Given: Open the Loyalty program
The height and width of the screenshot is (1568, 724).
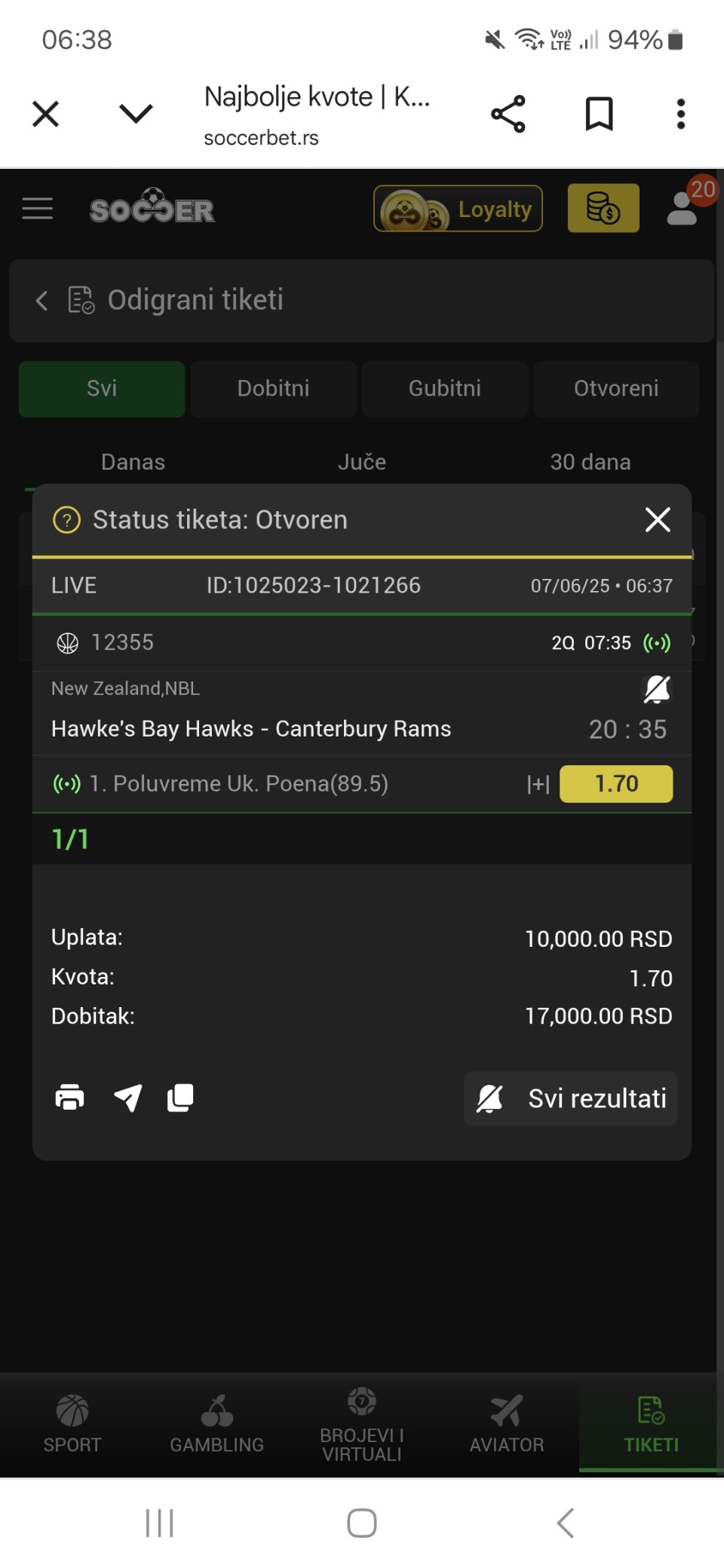Looking at the screenshot, I should coord(458,209).
